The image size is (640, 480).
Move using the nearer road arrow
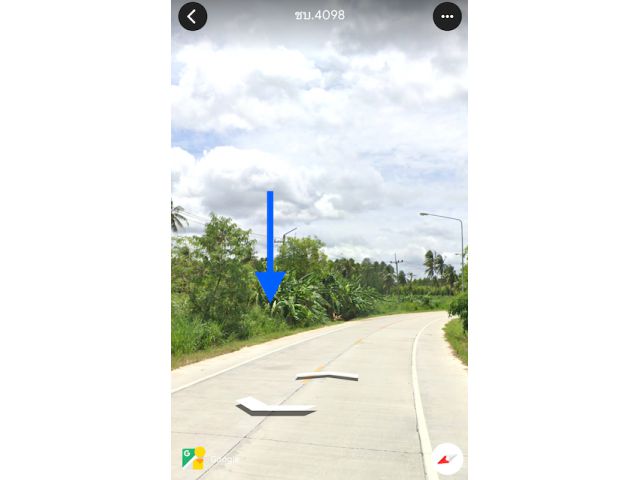tap(274, 406)
